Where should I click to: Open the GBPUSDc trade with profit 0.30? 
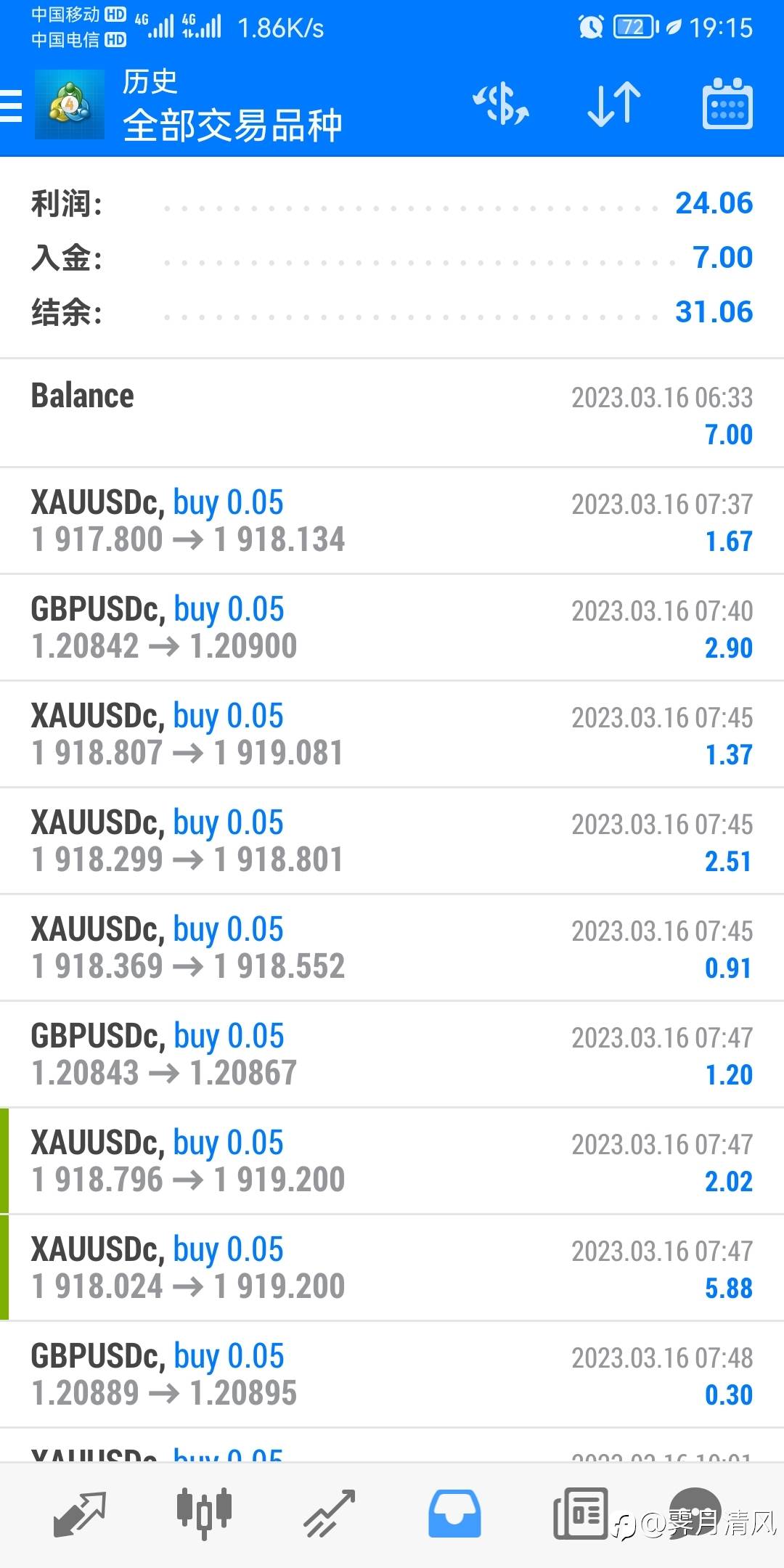coord(392,1374)
